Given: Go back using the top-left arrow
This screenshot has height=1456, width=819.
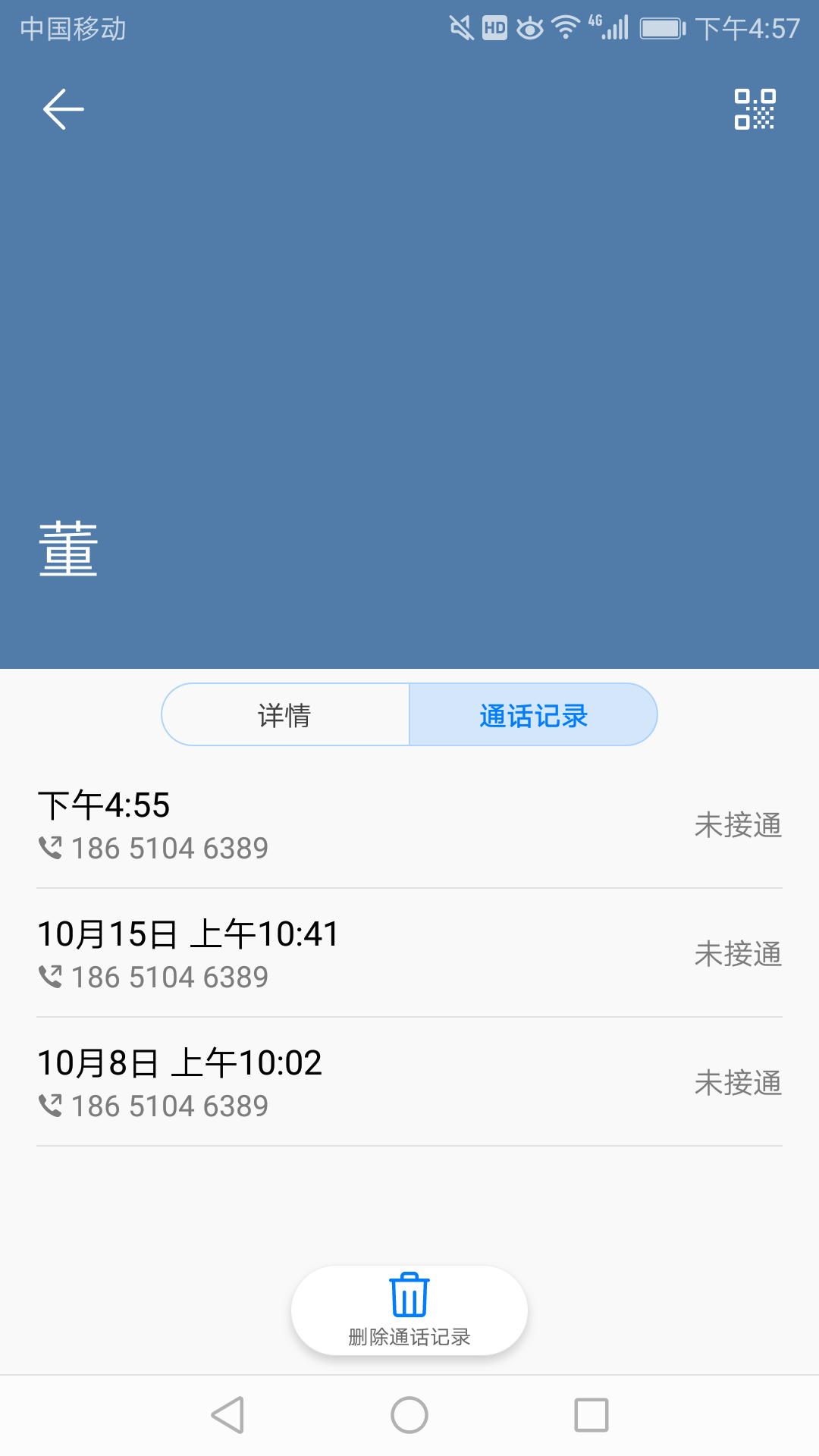Looking at the screenshot, I should click(64, 109).
